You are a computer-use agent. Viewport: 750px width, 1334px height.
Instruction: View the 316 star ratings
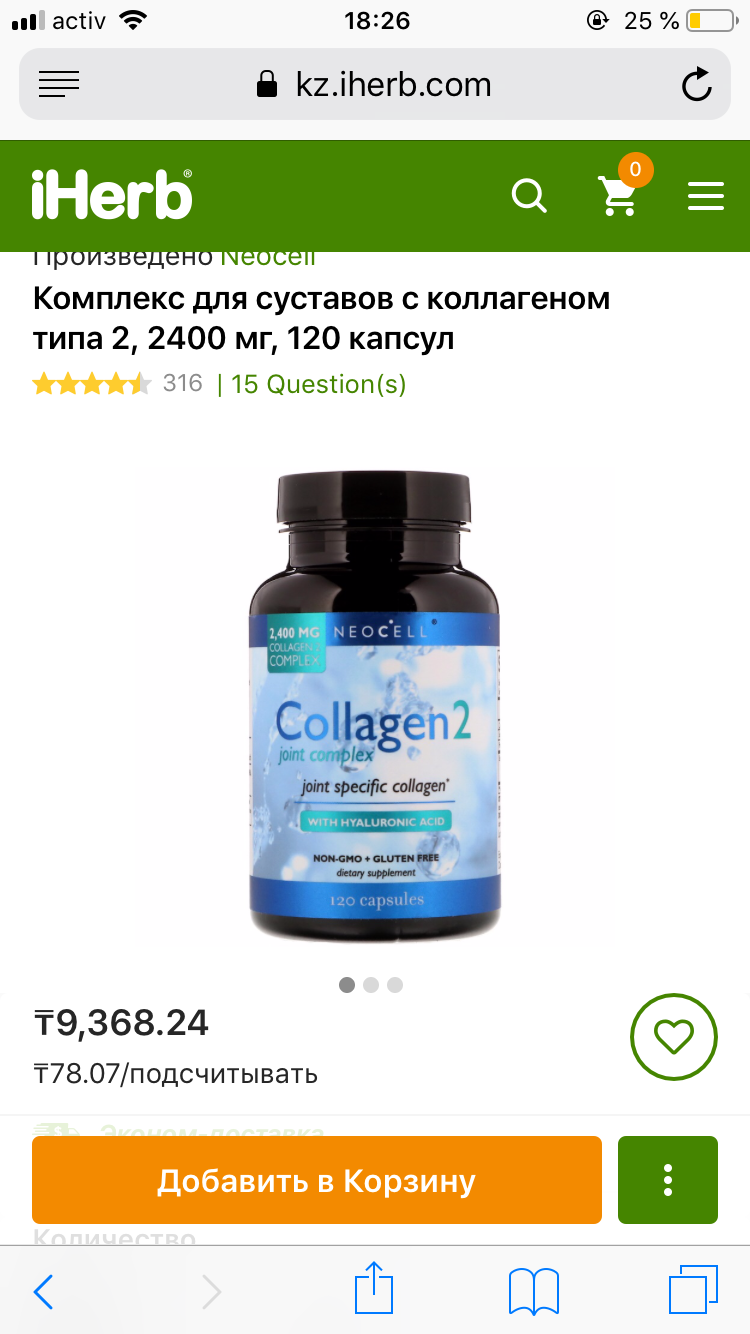[x=117, y=384]
